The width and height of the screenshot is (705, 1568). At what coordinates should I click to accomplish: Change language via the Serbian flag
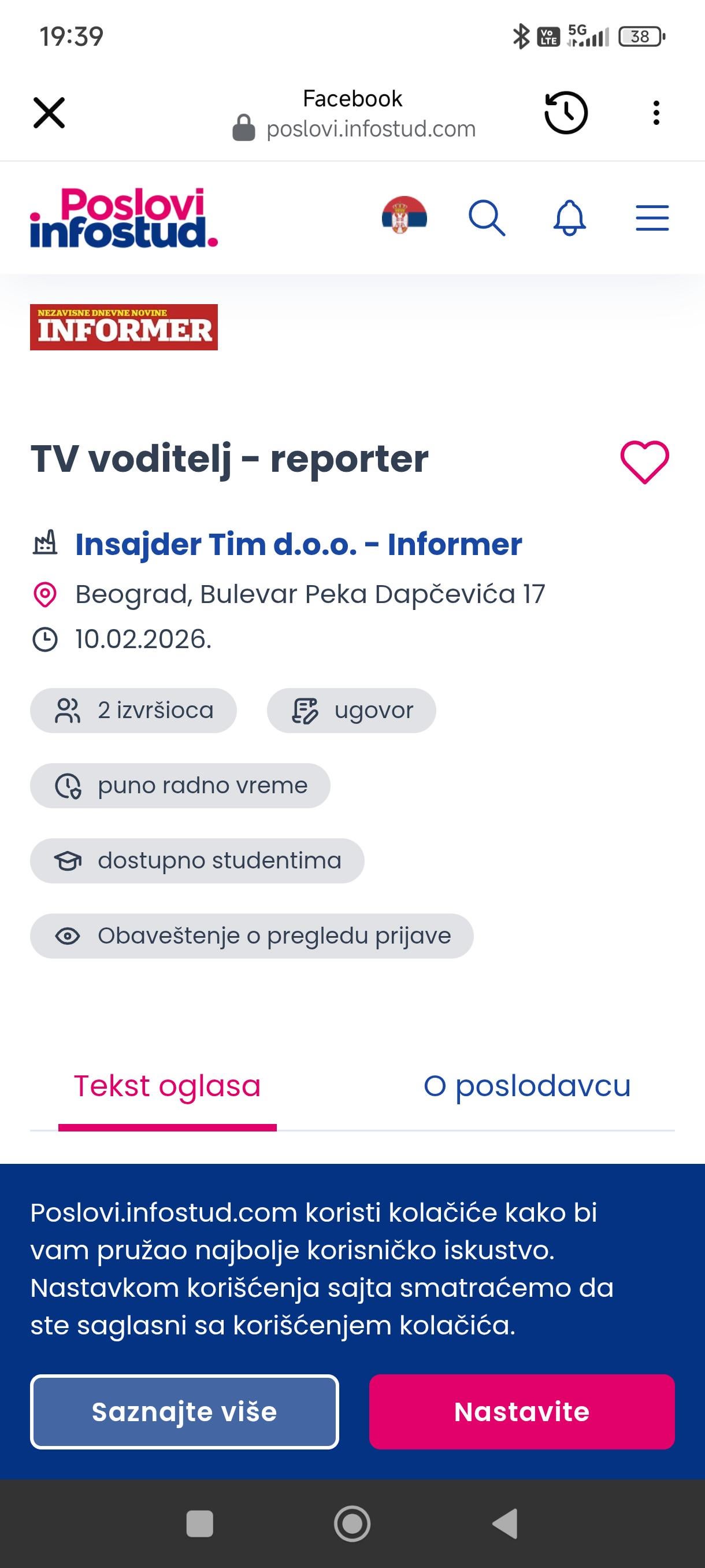404,216
